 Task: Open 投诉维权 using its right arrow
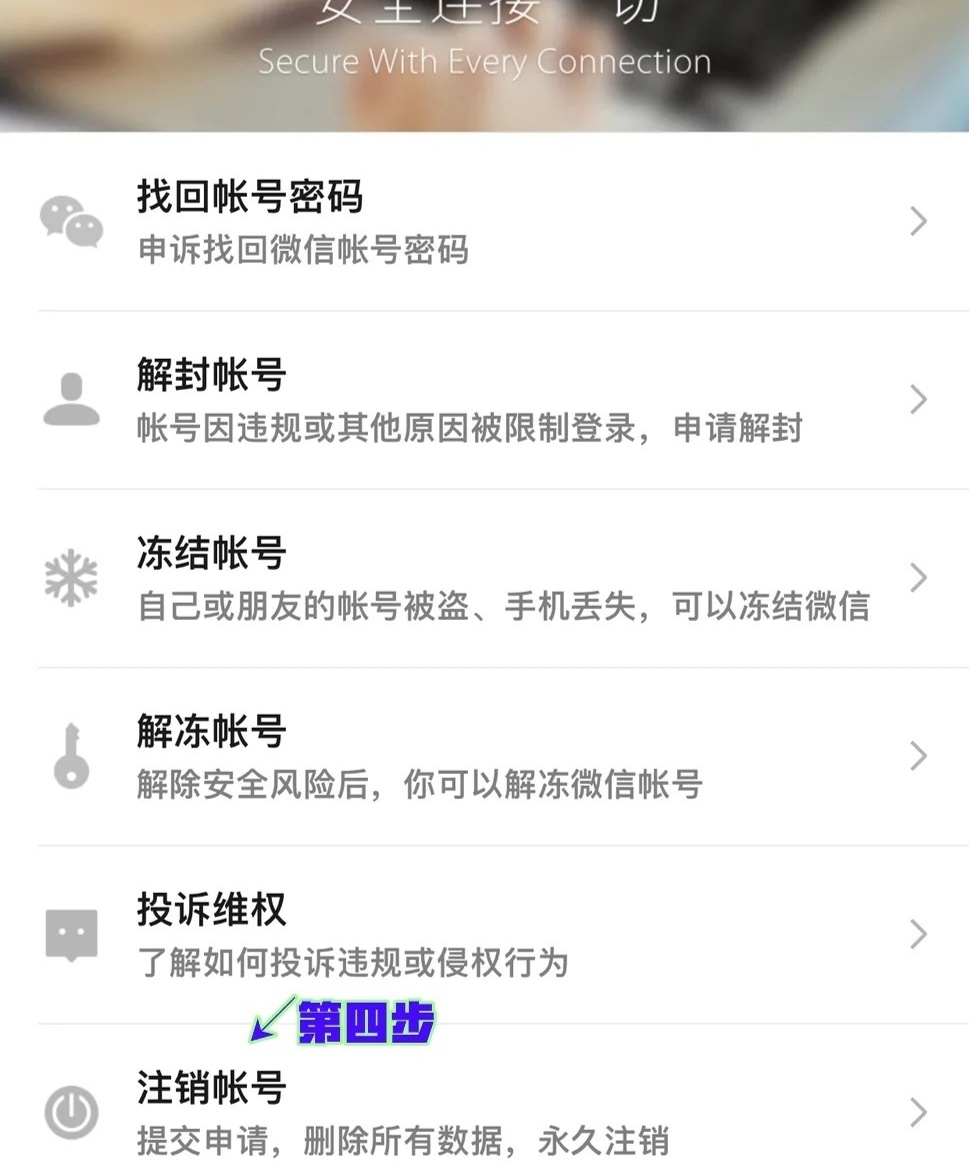click(918, 933)
